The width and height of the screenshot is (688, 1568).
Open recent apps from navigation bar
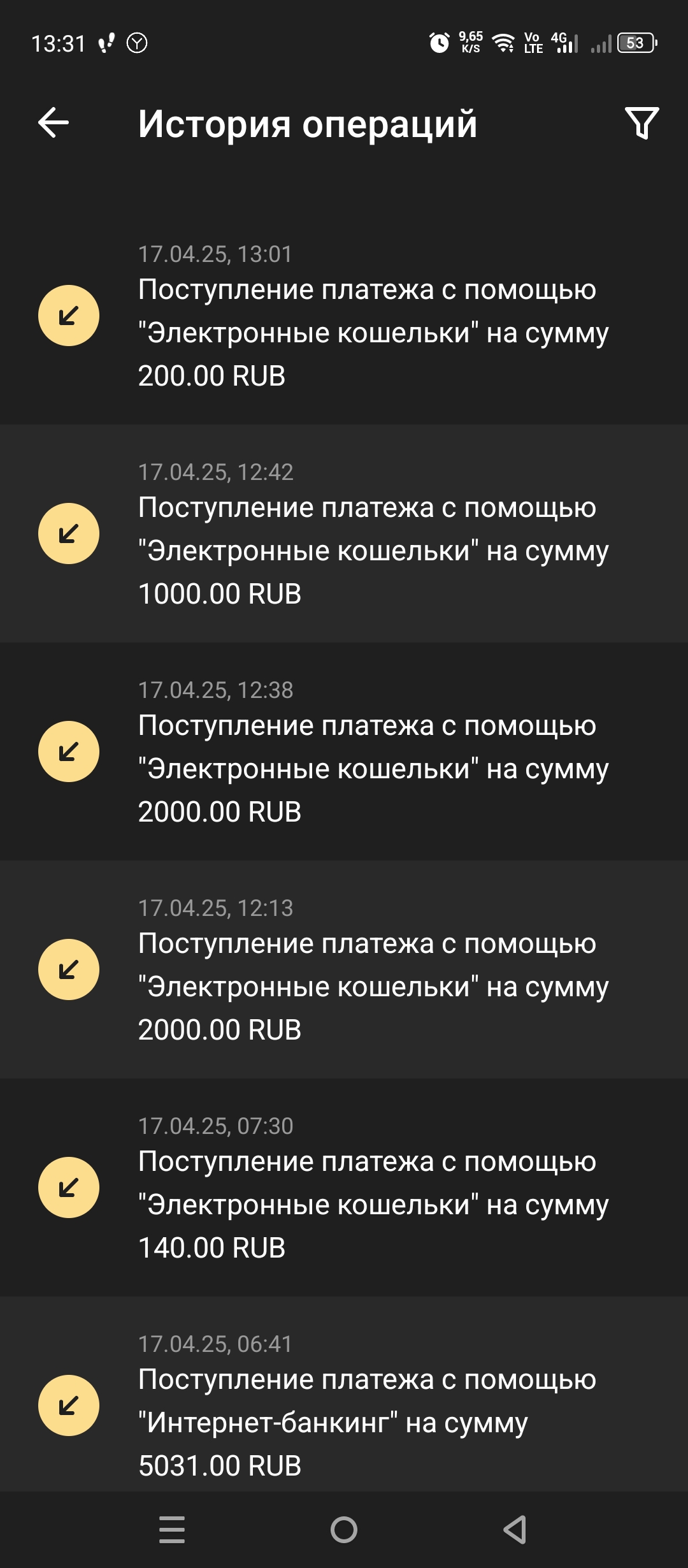[x=172, y=1530]
